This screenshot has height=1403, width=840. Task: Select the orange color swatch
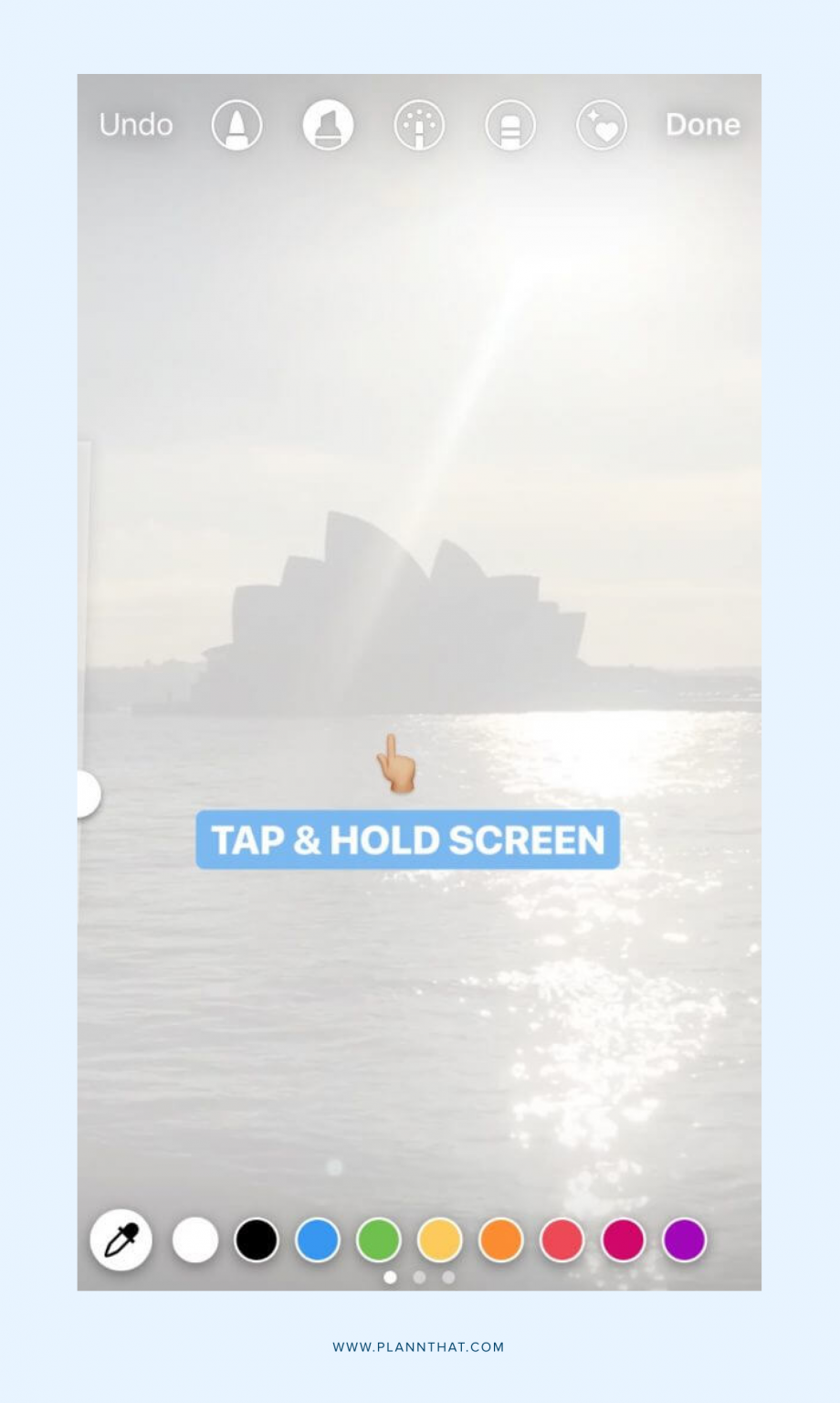click(499, 1239)
